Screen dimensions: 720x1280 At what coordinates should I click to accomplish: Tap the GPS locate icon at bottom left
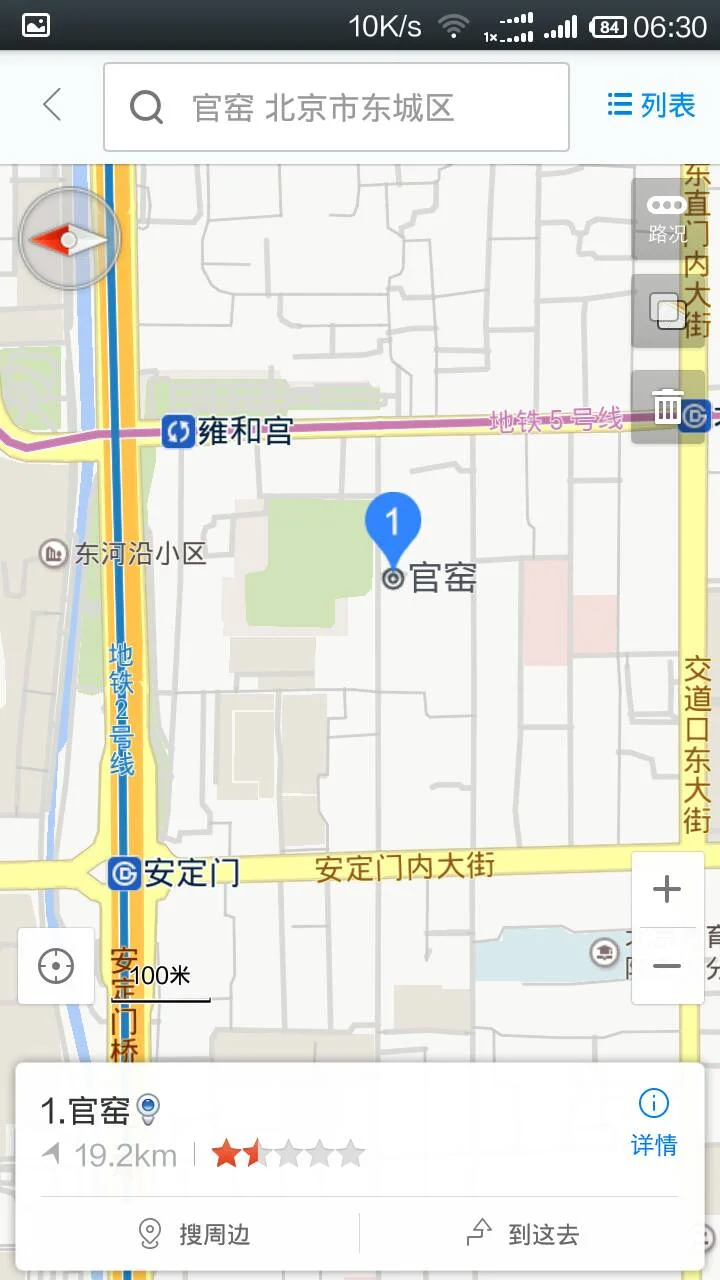tap(55, 967)
